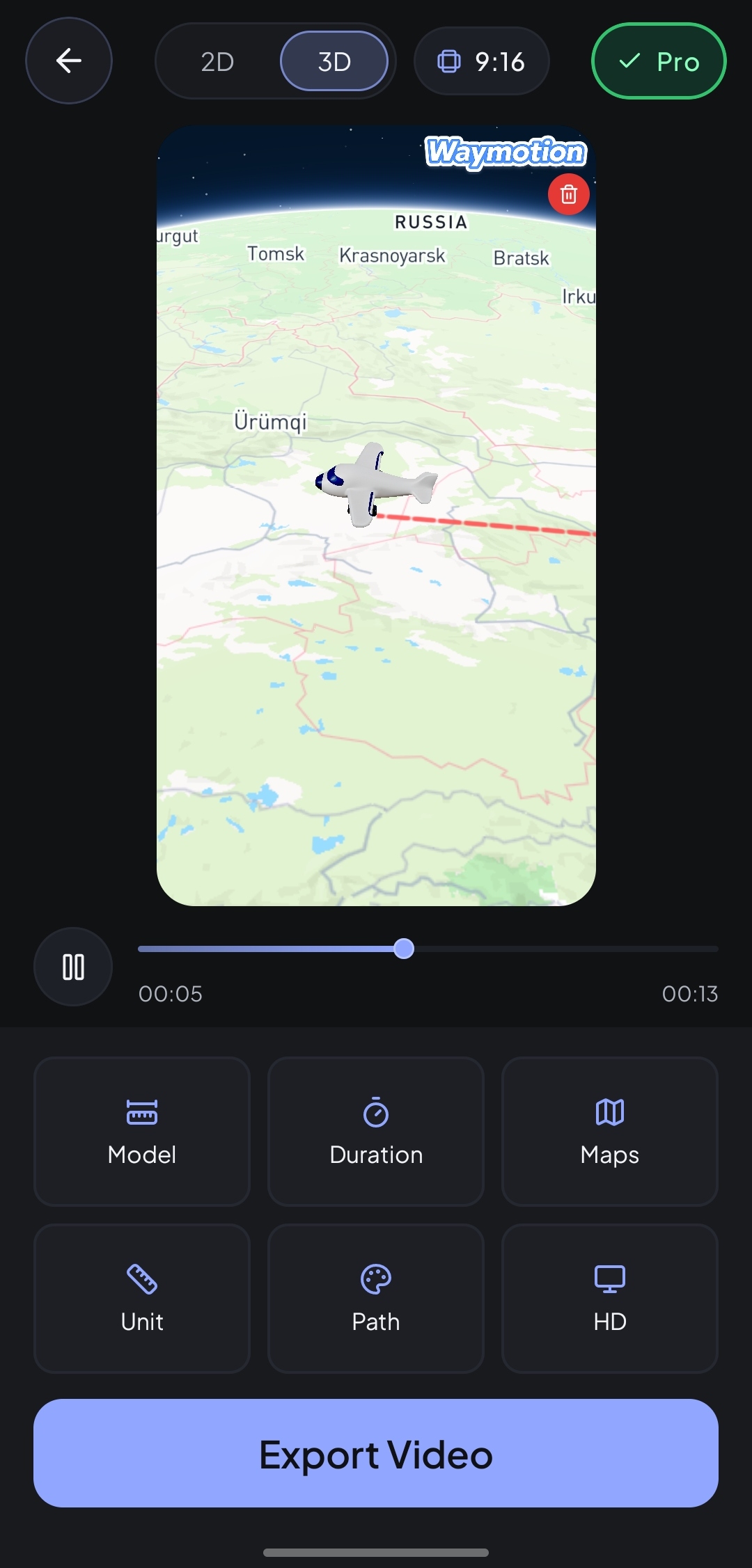Screen dimensions: 752x1568
Task: Open the Model options
Action: [142, 1131]
